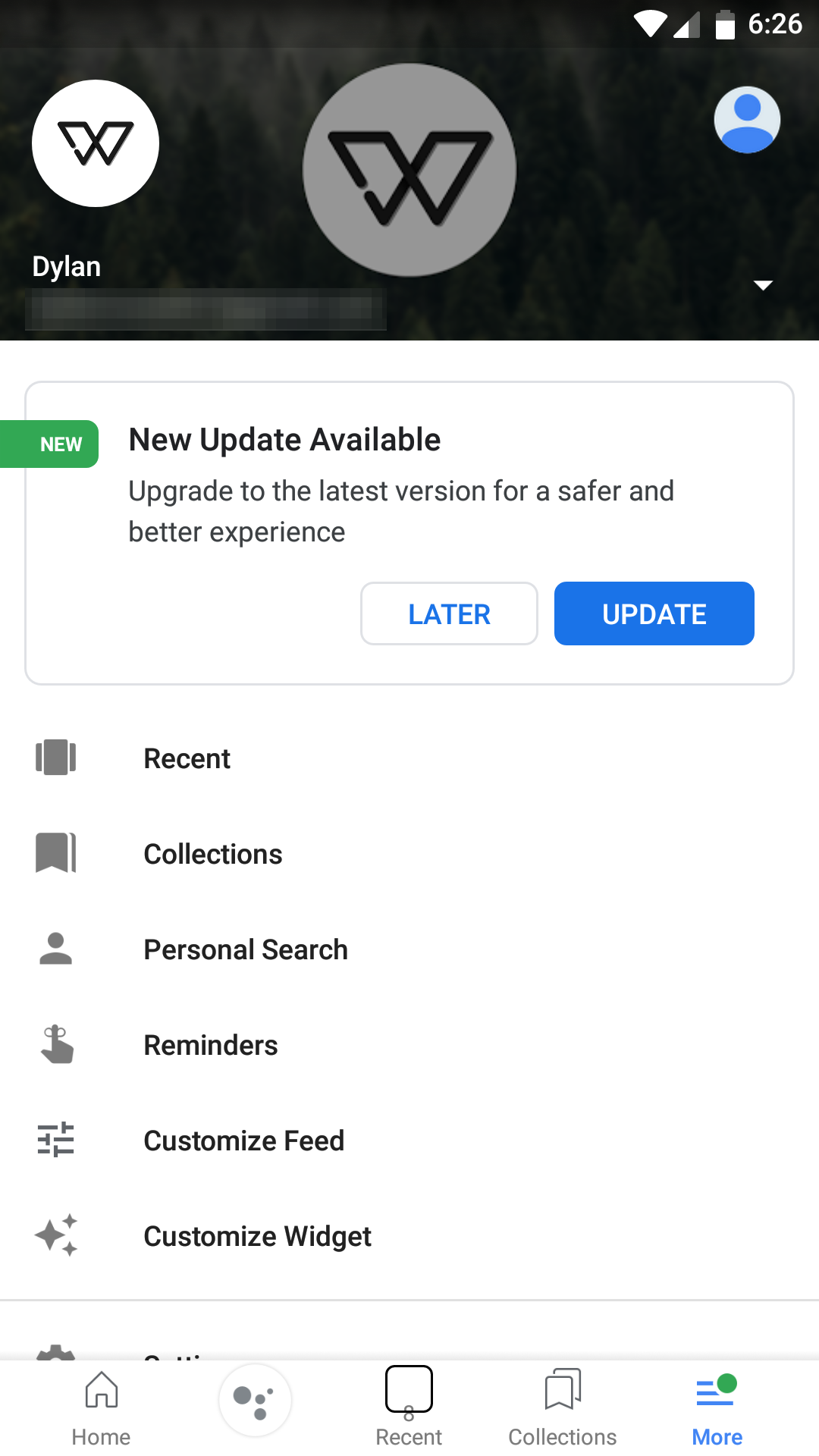
Task: Open Reminders
Action: (x=210, y=1045)
